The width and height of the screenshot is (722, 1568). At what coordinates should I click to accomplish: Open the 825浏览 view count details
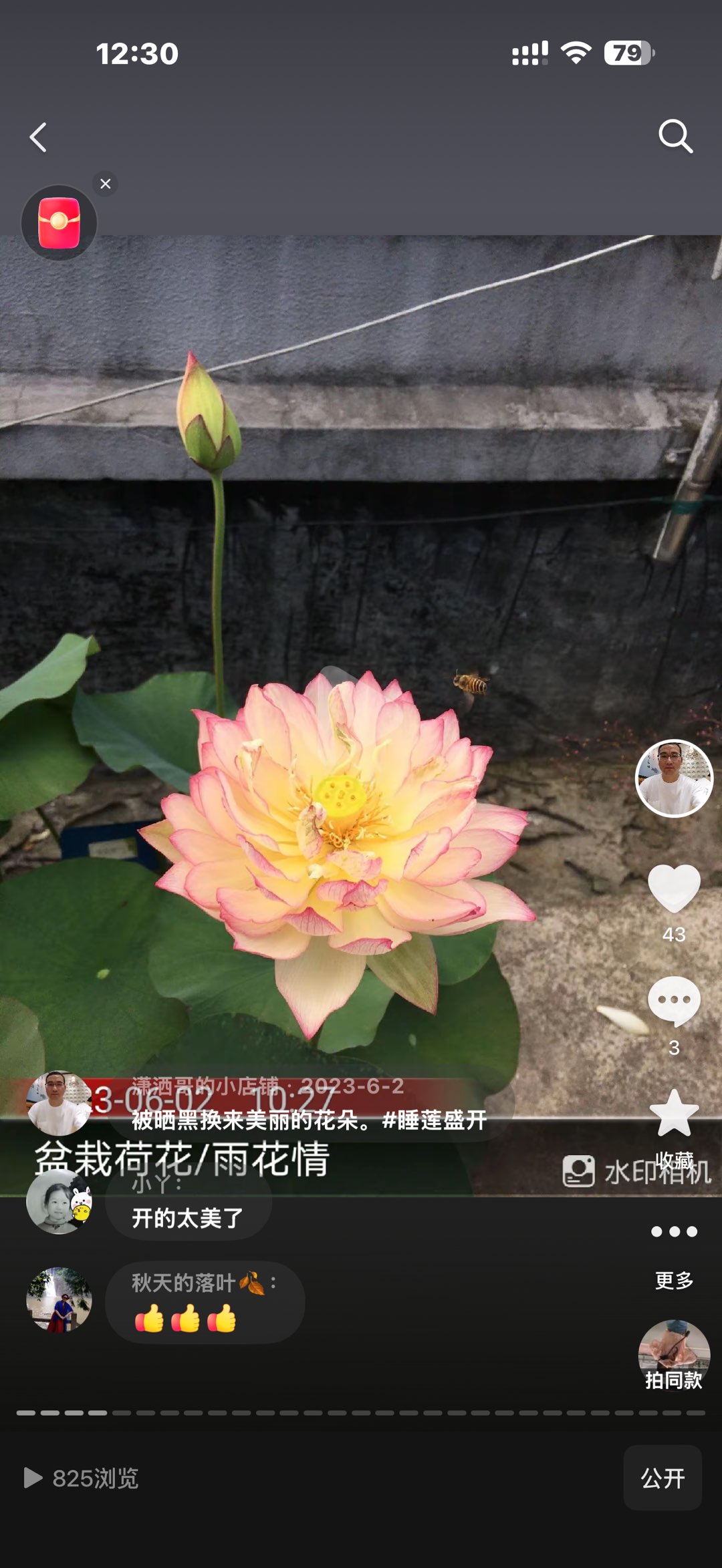click(x=82, y=1478)
